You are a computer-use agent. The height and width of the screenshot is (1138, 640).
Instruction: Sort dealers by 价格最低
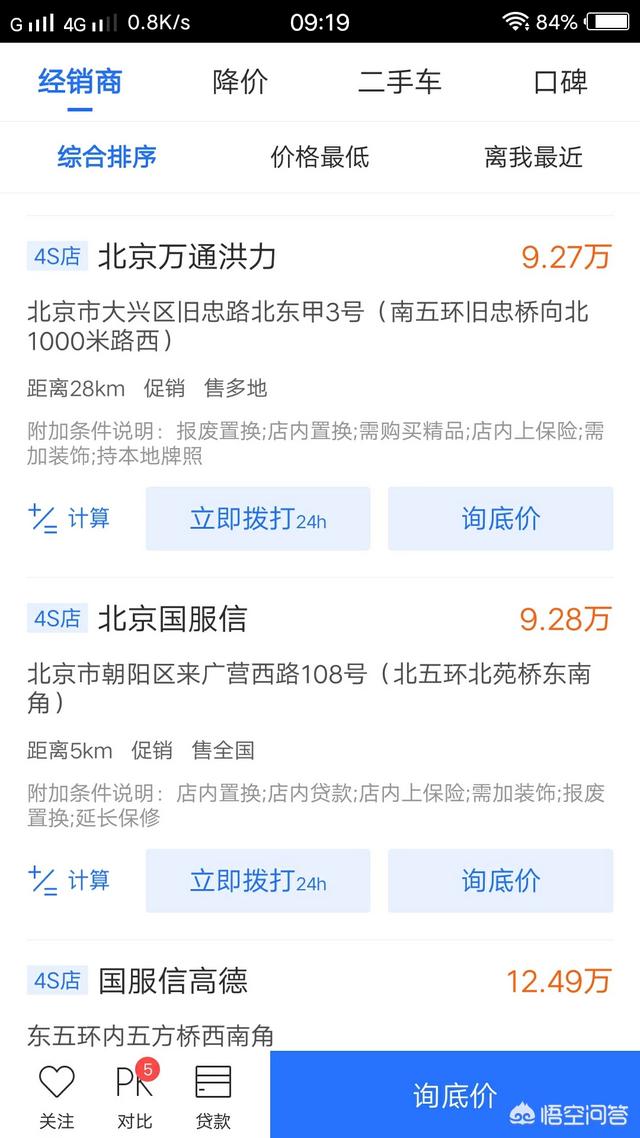click(x=320, y=157)
